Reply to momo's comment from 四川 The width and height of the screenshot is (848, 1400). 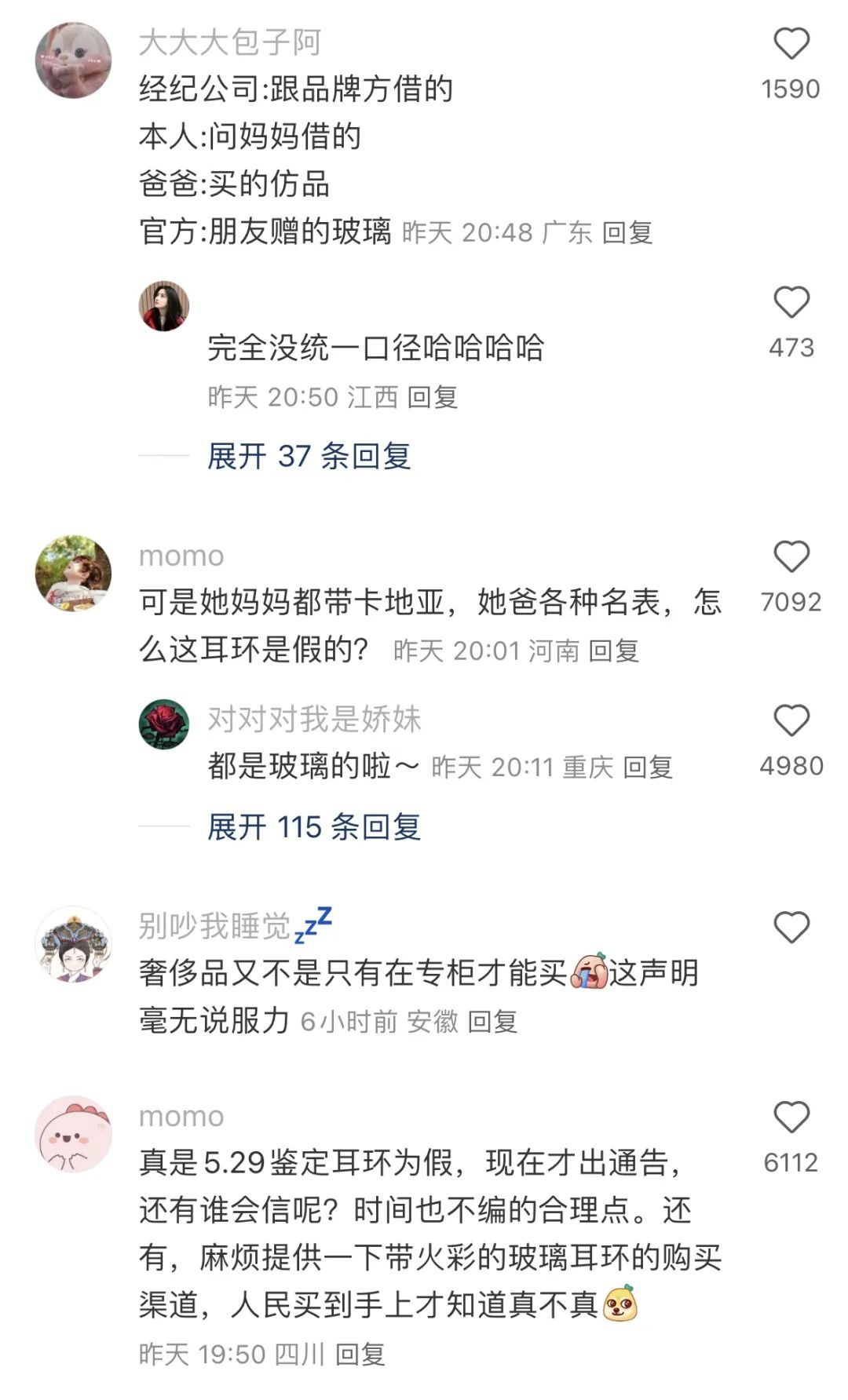(360, 1354)
